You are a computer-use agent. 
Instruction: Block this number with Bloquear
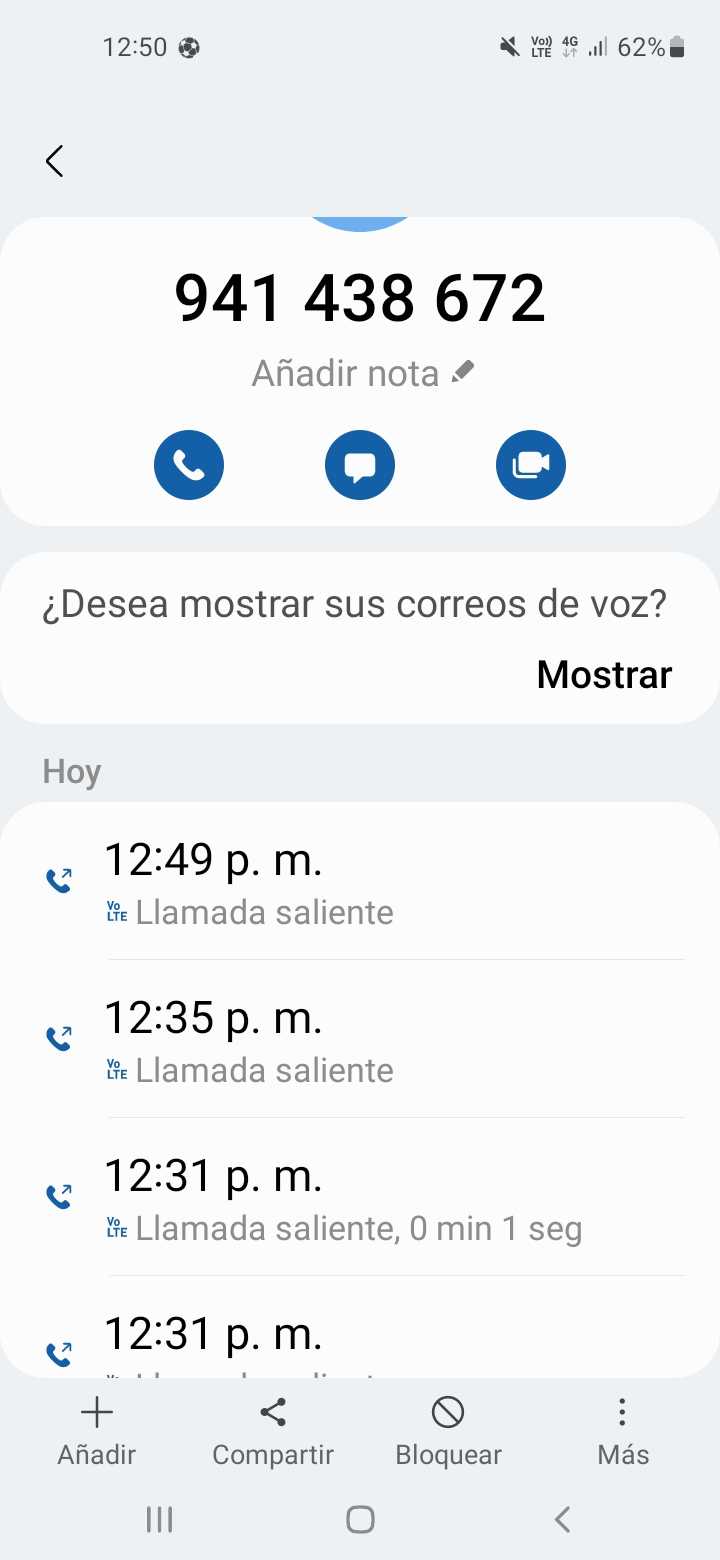pyautogui.click(x=448, y=1431)
